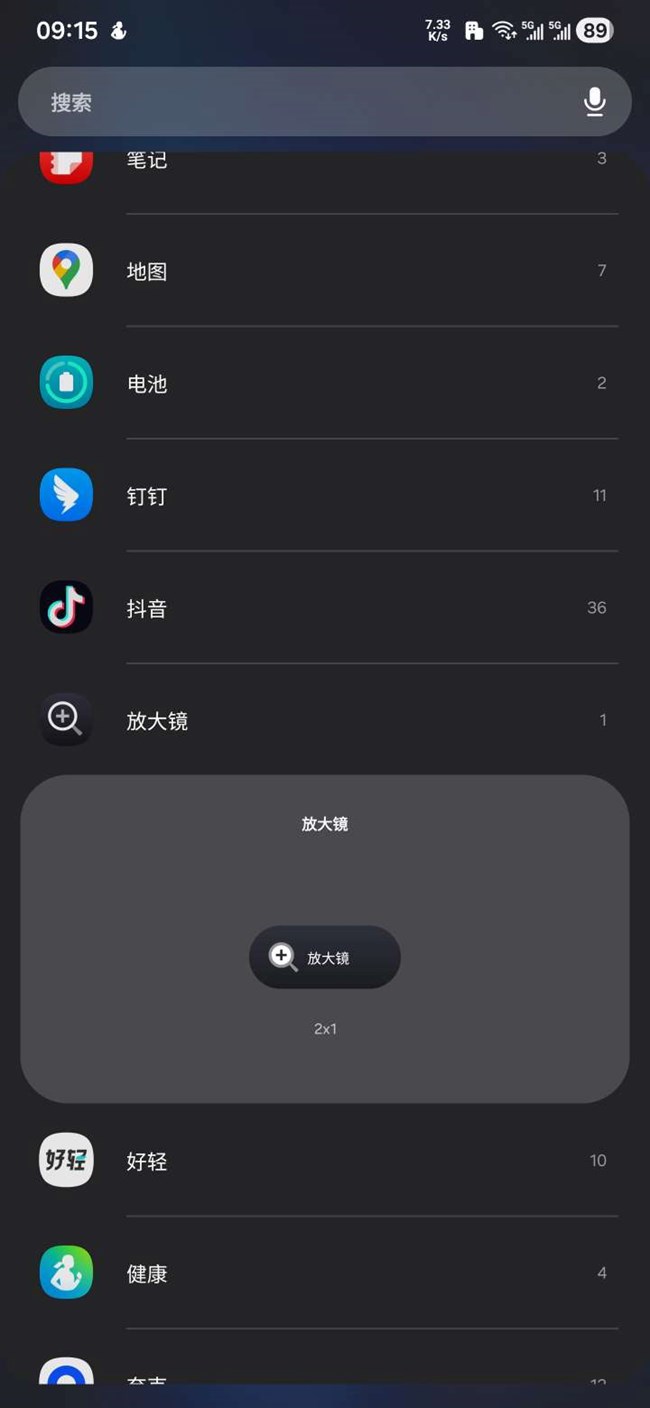This screenshot has height=1408, width=650.
Task: Tap the 搜索 search field
Action: [300, 102]
